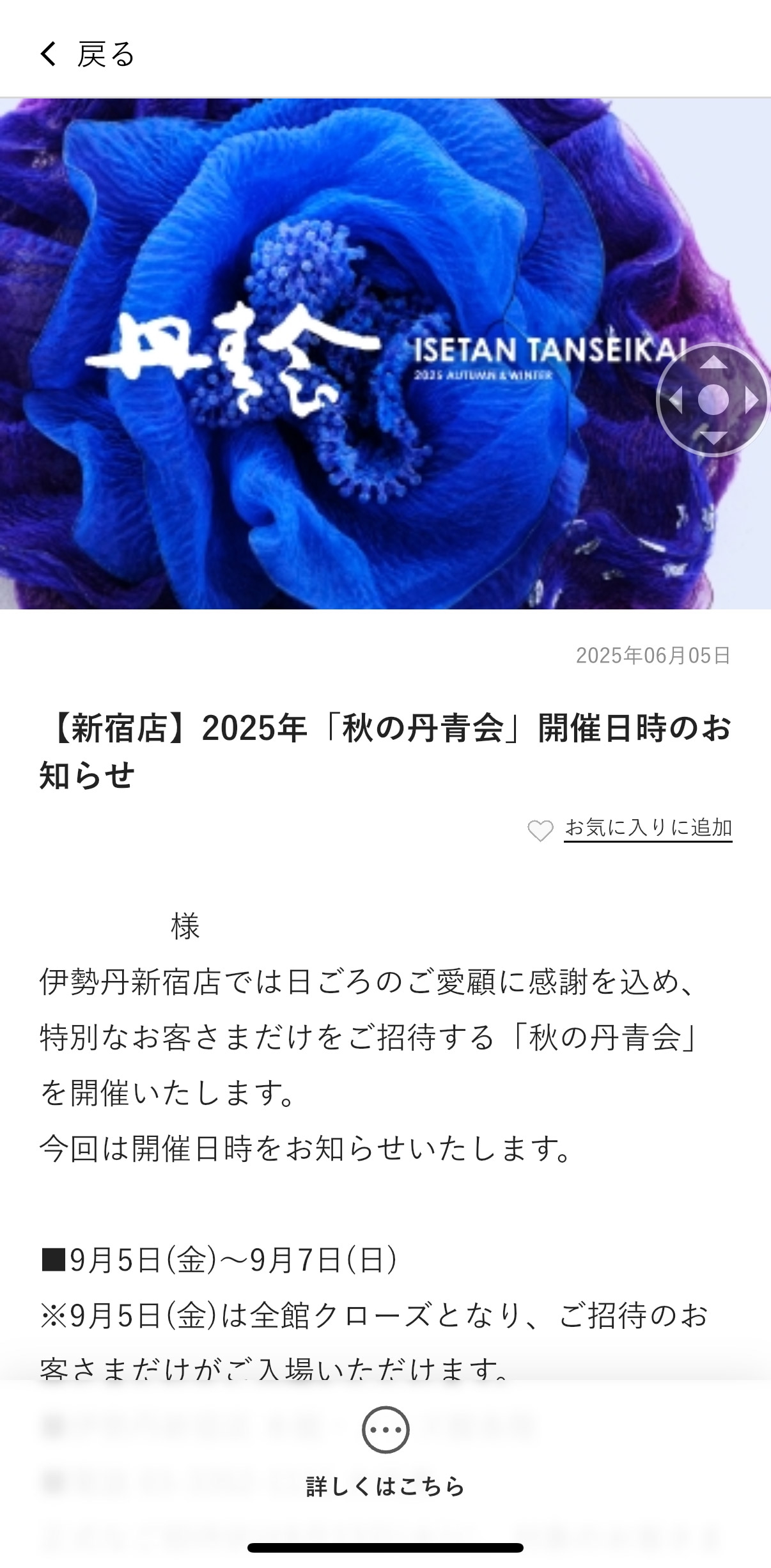Open the 丹青会 banner image
Viewport: 771px width, 1568px height.
pos(385,354)
